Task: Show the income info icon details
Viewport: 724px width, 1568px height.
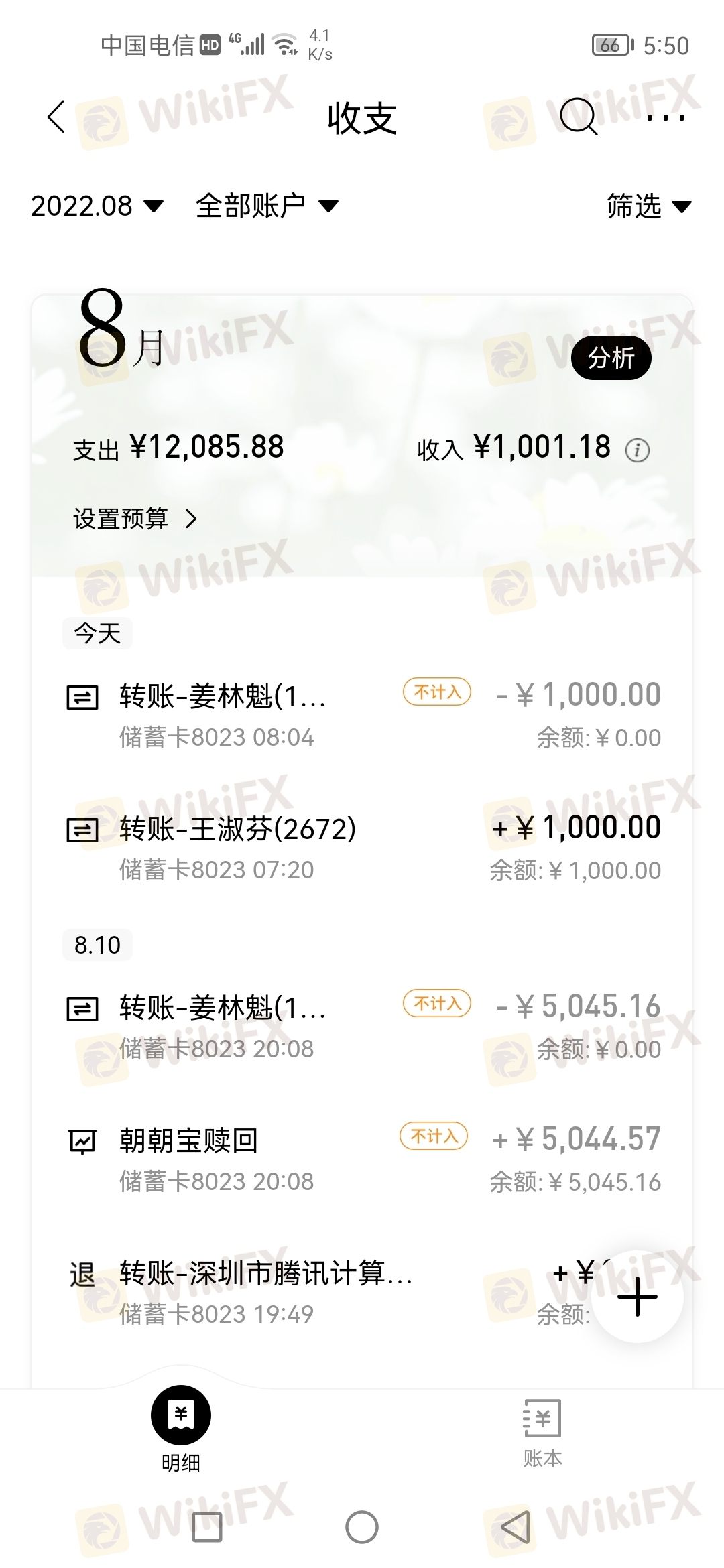Action: (637, 450)
